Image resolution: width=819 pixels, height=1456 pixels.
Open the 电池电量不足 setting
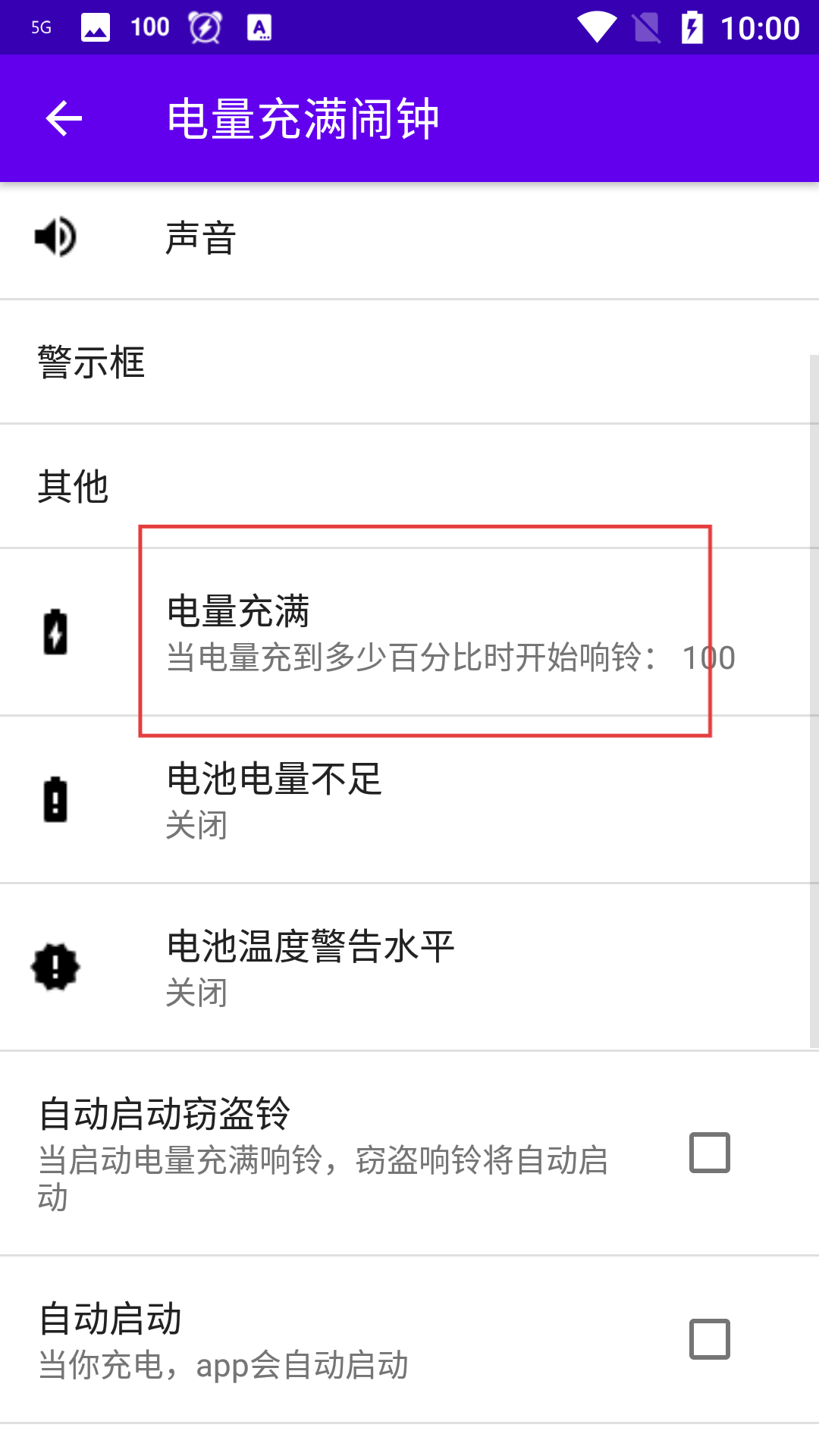pos(409,800)
